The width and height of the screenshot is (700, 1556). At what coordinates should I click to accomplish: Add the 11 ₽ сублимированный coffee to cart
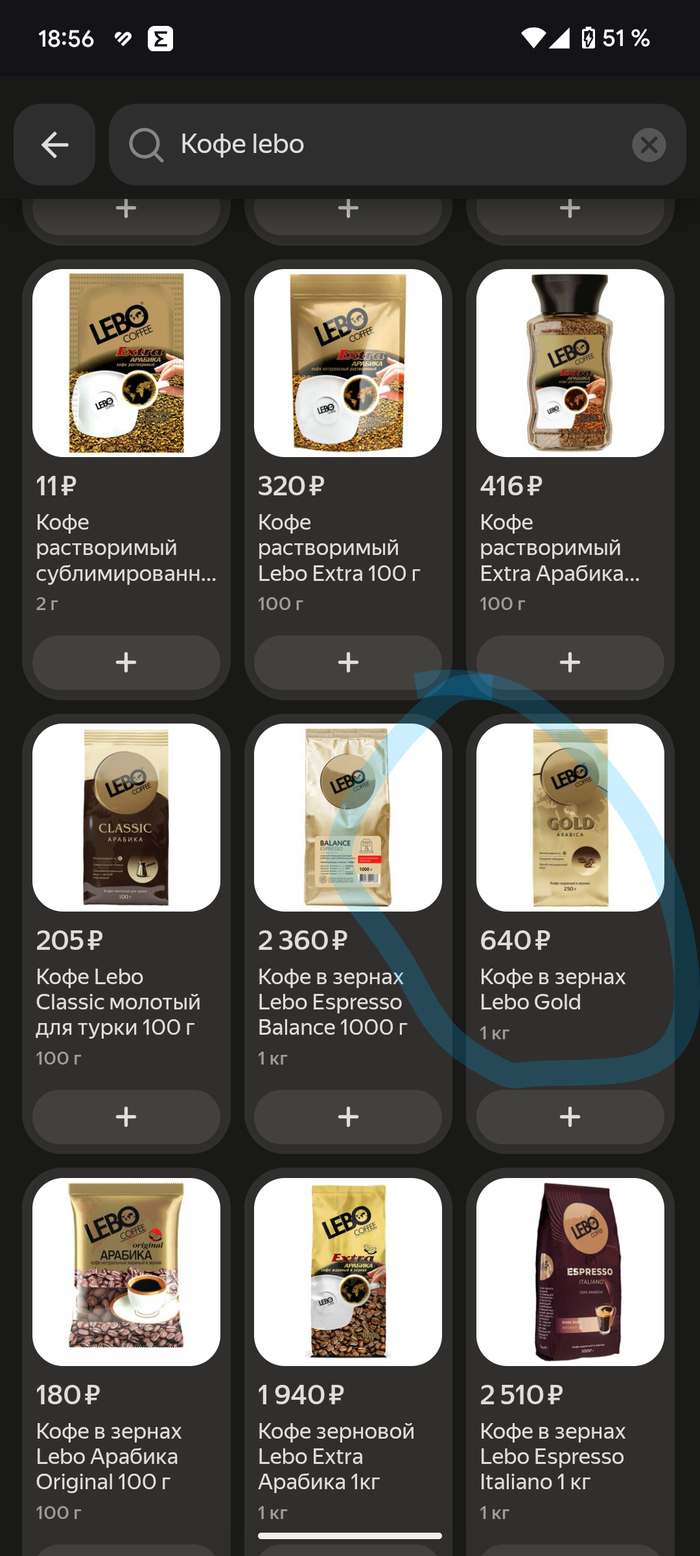click(126, 662)
